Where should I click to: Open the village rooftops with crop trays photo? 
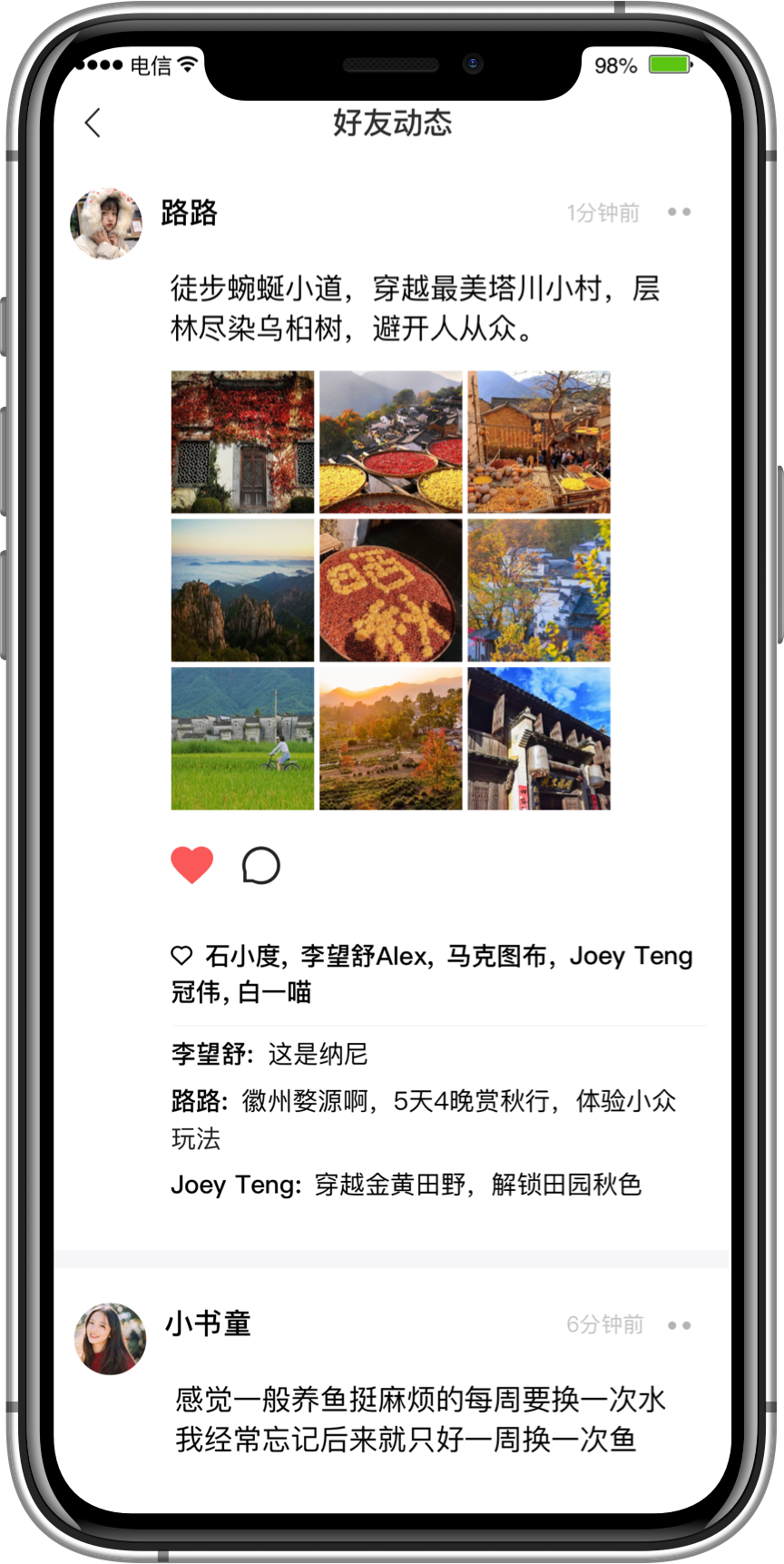click(x=391, y=442)
